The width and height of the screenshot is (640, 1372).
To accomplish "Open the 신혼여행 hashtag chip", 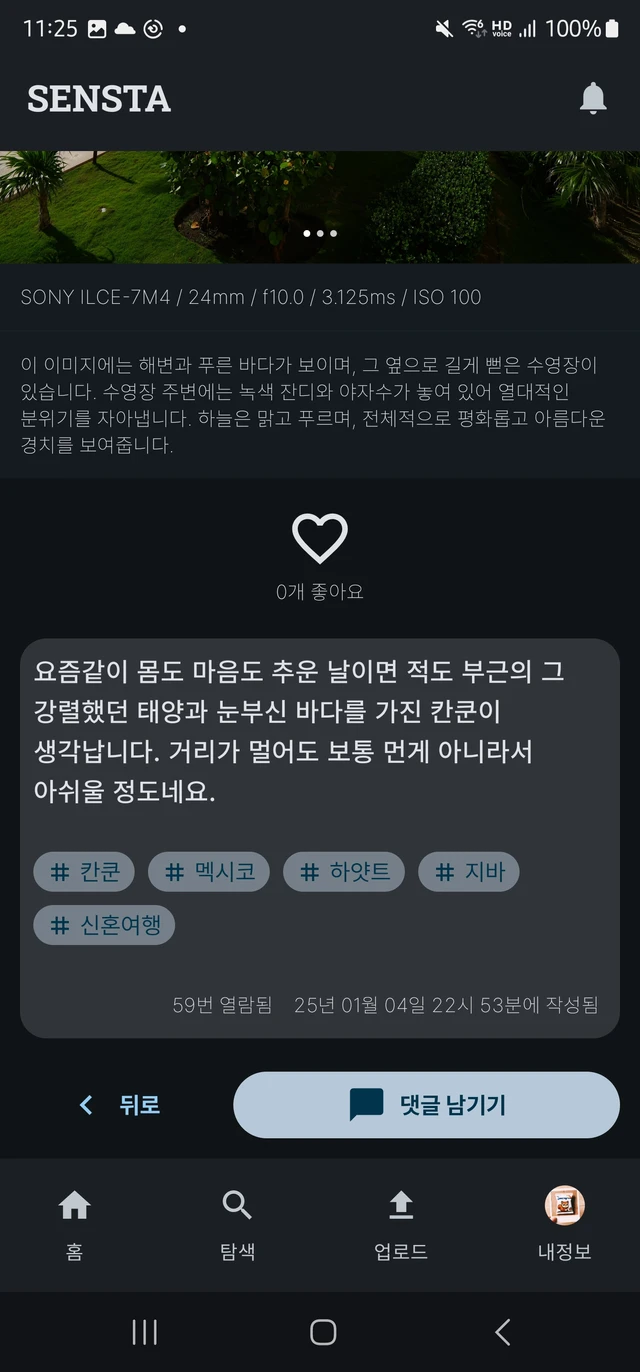I will (104, 925).
